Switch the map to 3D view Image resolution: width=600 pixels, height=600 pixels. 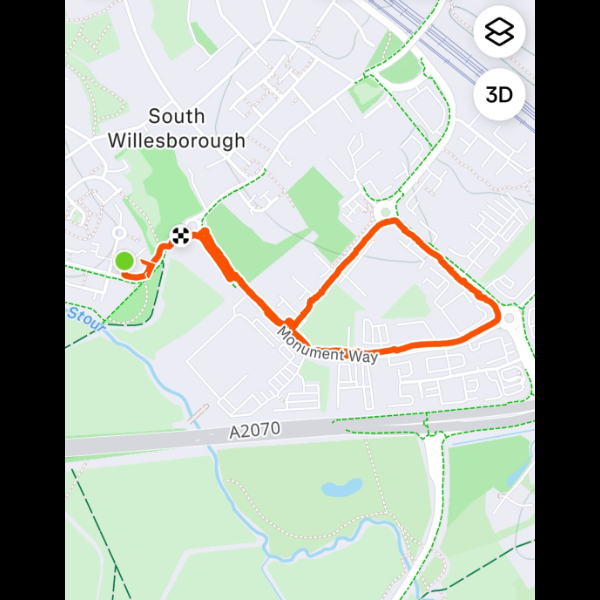(x=498, y=95)
